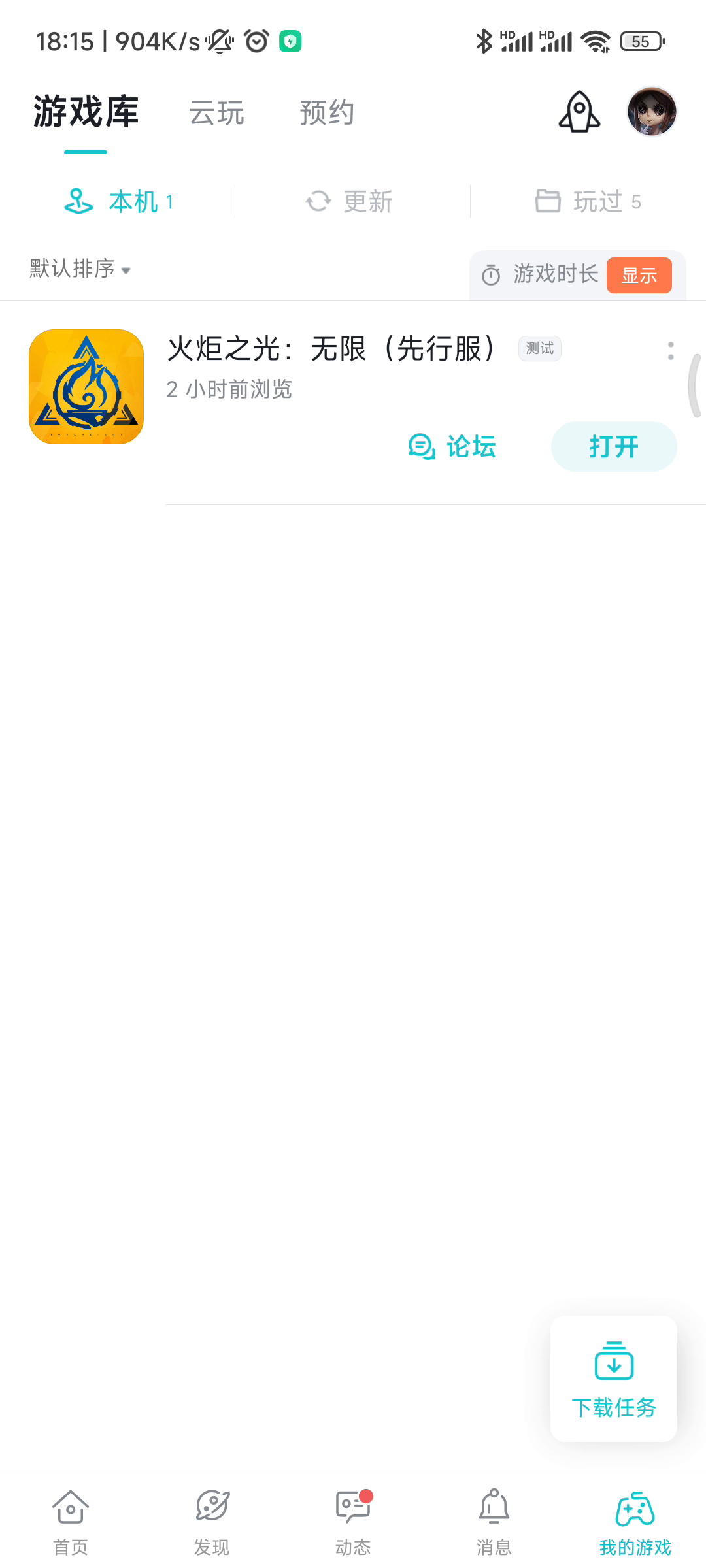
Task: Tap 打开 to launch the game
Action: click(x=614, y=446)
